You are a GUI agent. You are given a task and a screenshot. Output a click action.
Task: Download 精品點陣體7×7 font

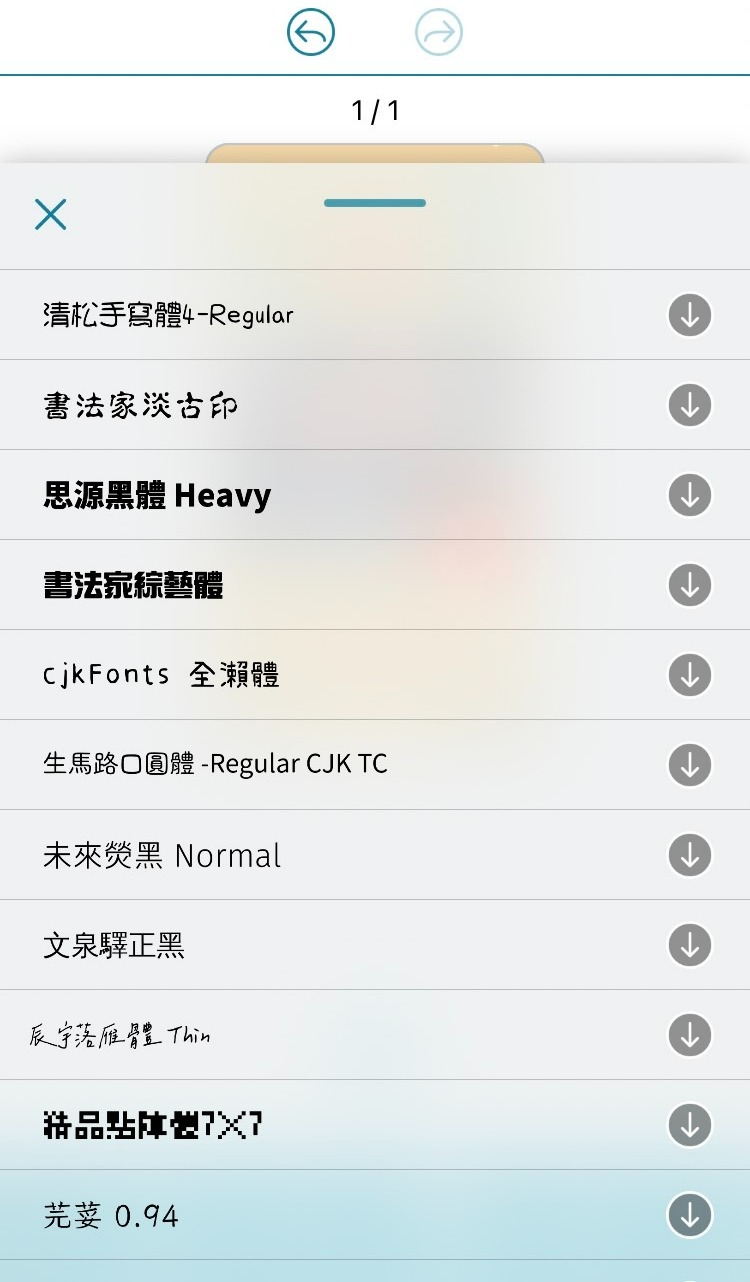(x=689, y=1125)
